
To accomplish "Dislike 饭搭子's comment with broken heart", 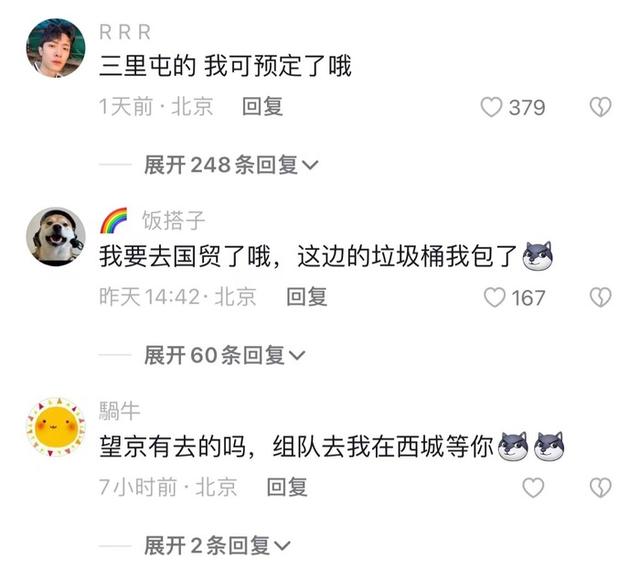I will pos(599,297).
